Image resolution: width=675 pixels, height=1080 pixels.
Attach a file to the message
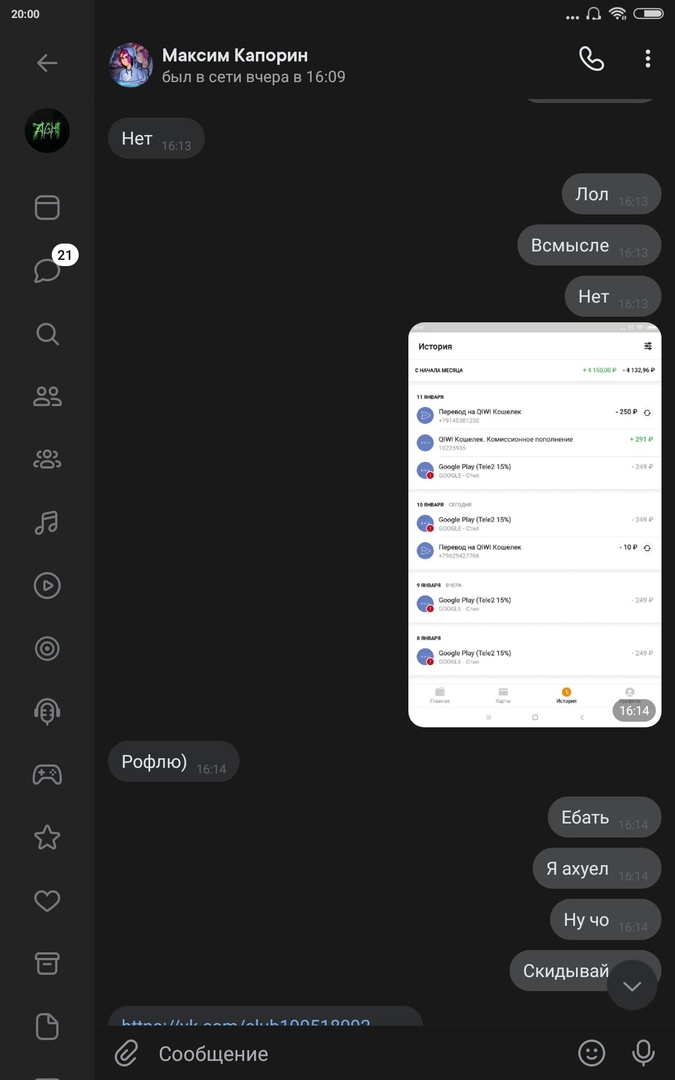(126, 1053)
